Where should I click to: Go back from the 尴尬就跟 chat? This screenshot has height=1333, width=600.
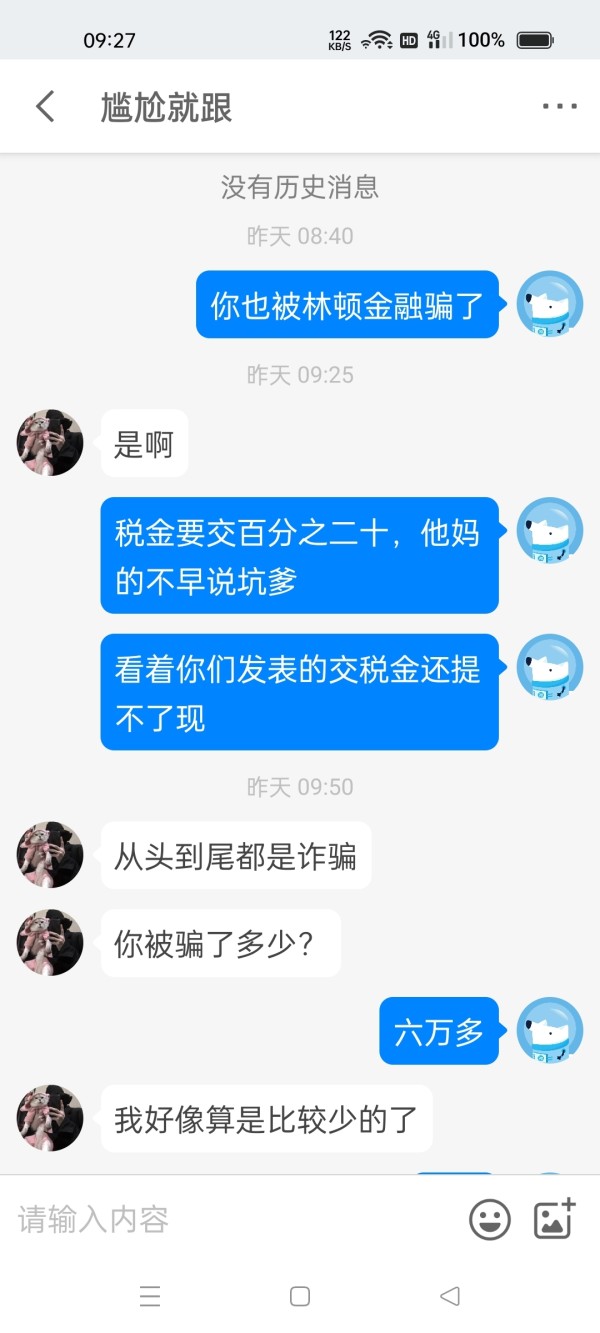click(45, 106)
